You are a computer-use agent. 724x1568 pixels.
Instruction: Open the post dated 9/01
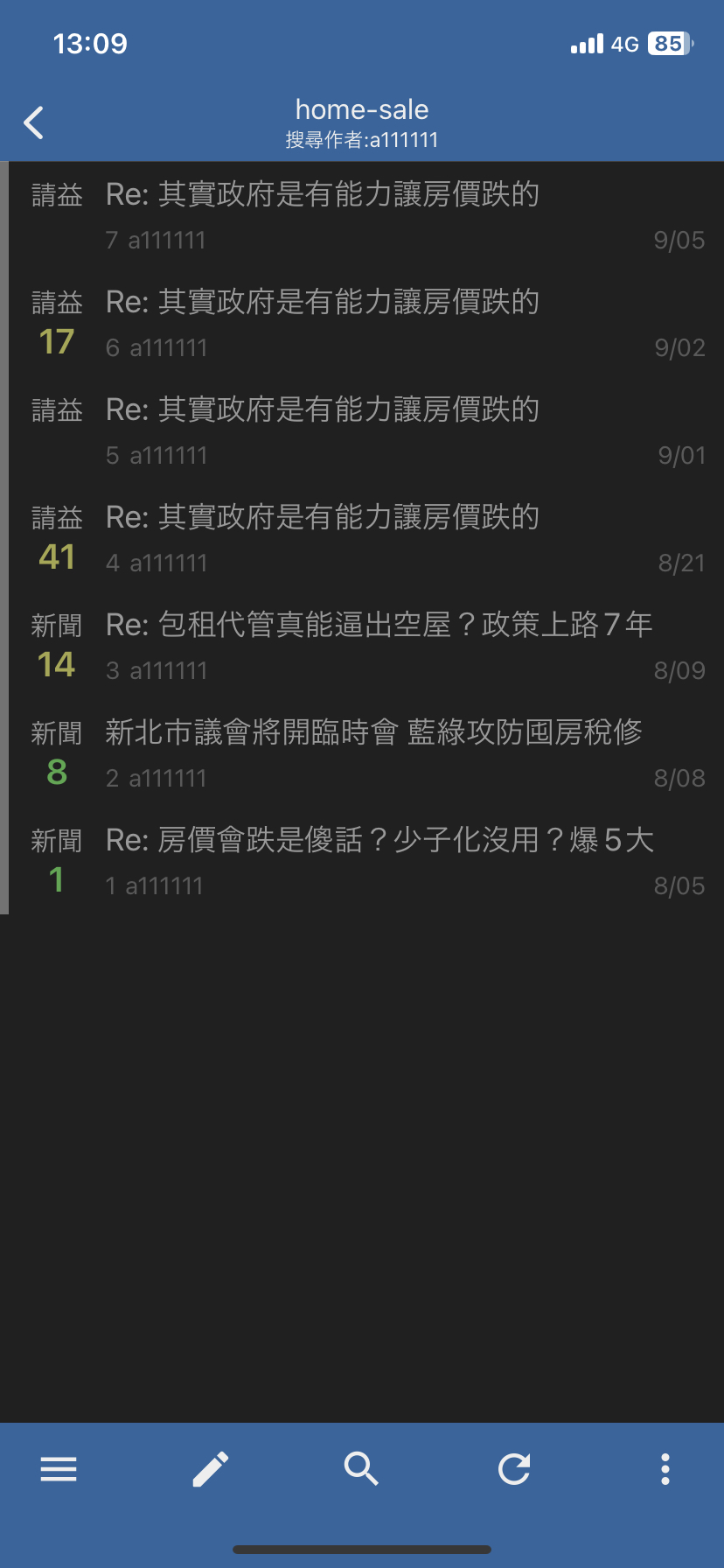coord(362,430)
